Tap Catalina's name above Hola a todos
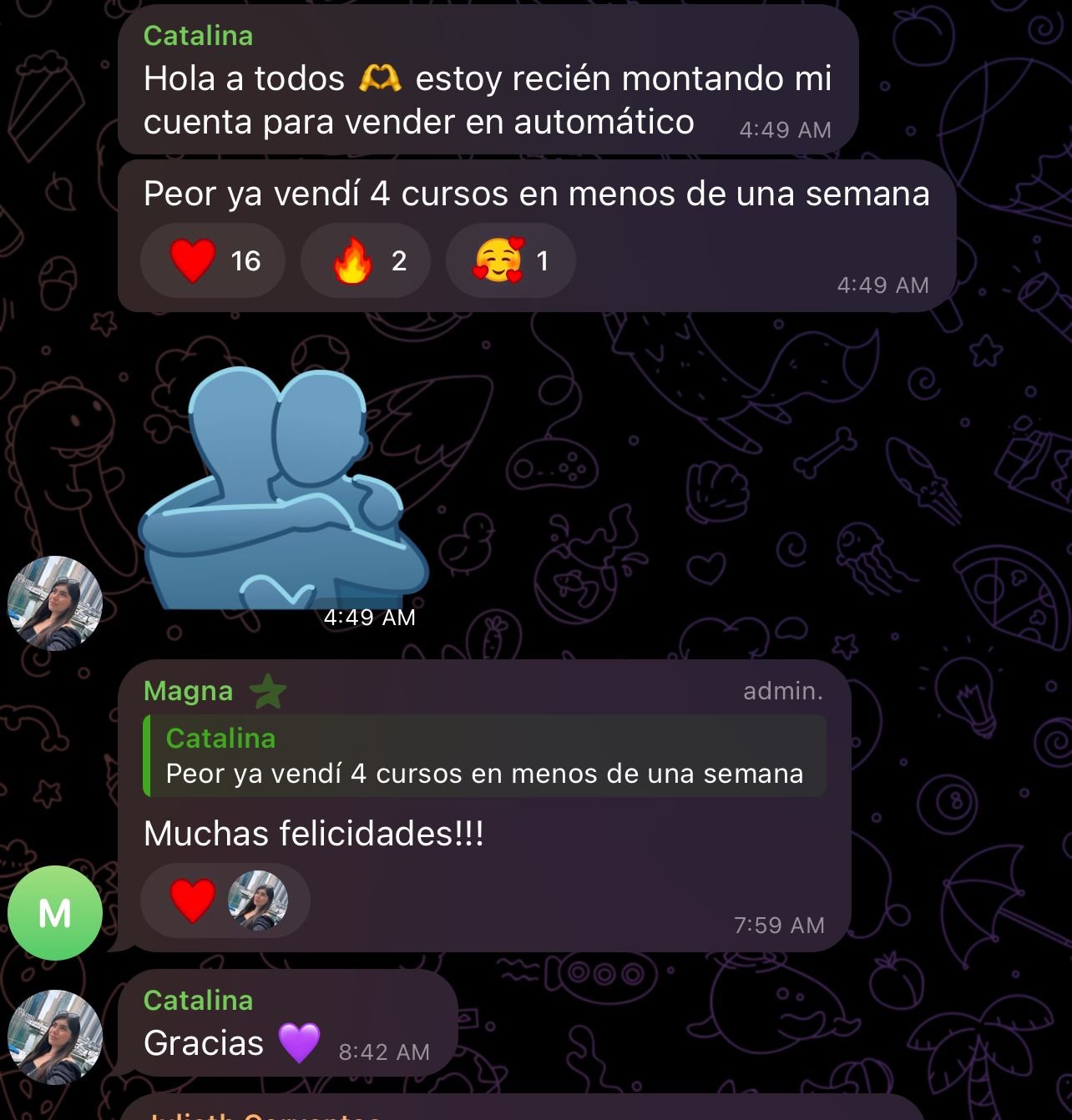The image size is (1072, 1120). 198,36
